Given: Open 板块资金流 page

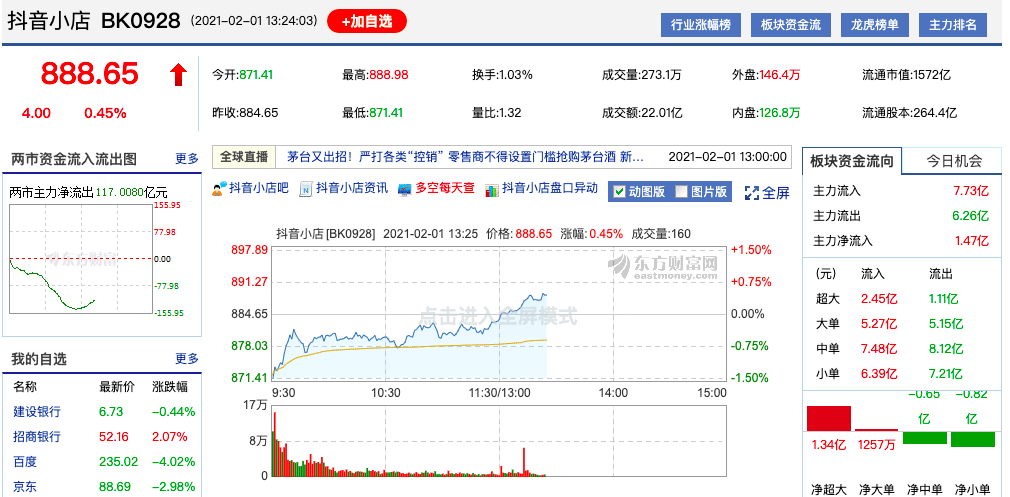Looking at the screenshot, I should click(x=790, y=25).
